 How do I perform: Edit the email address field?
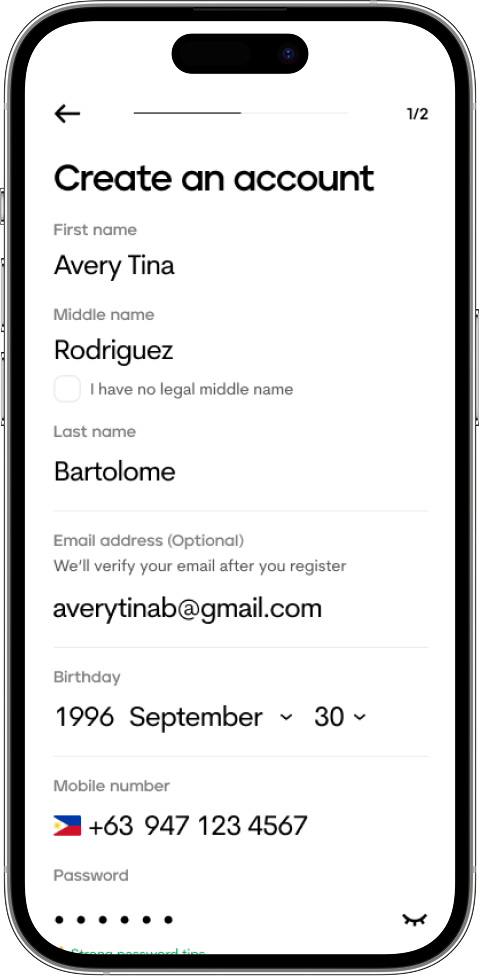click(240, 608)
